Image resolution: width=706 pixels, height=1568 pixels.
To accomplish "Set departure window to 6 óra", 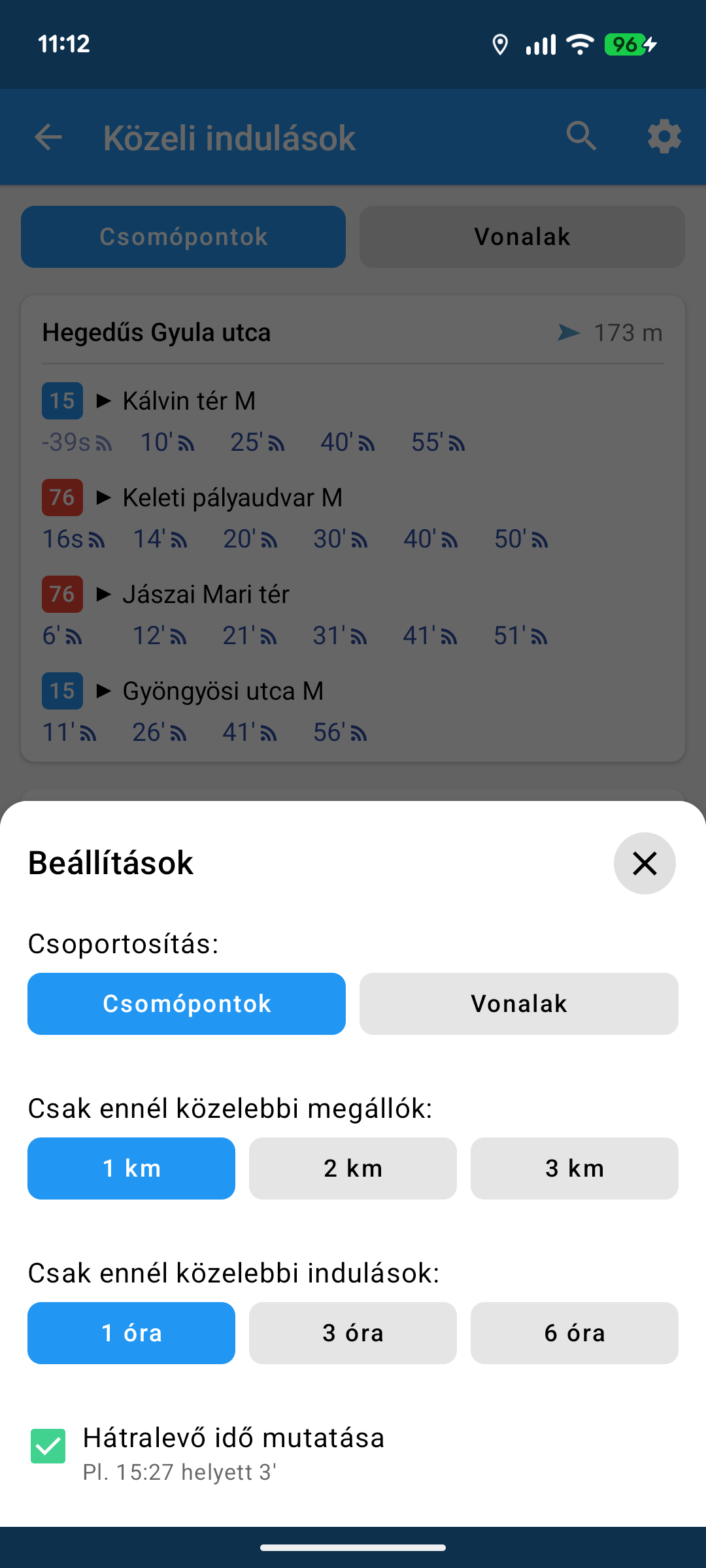I will tap(574, 1333).
